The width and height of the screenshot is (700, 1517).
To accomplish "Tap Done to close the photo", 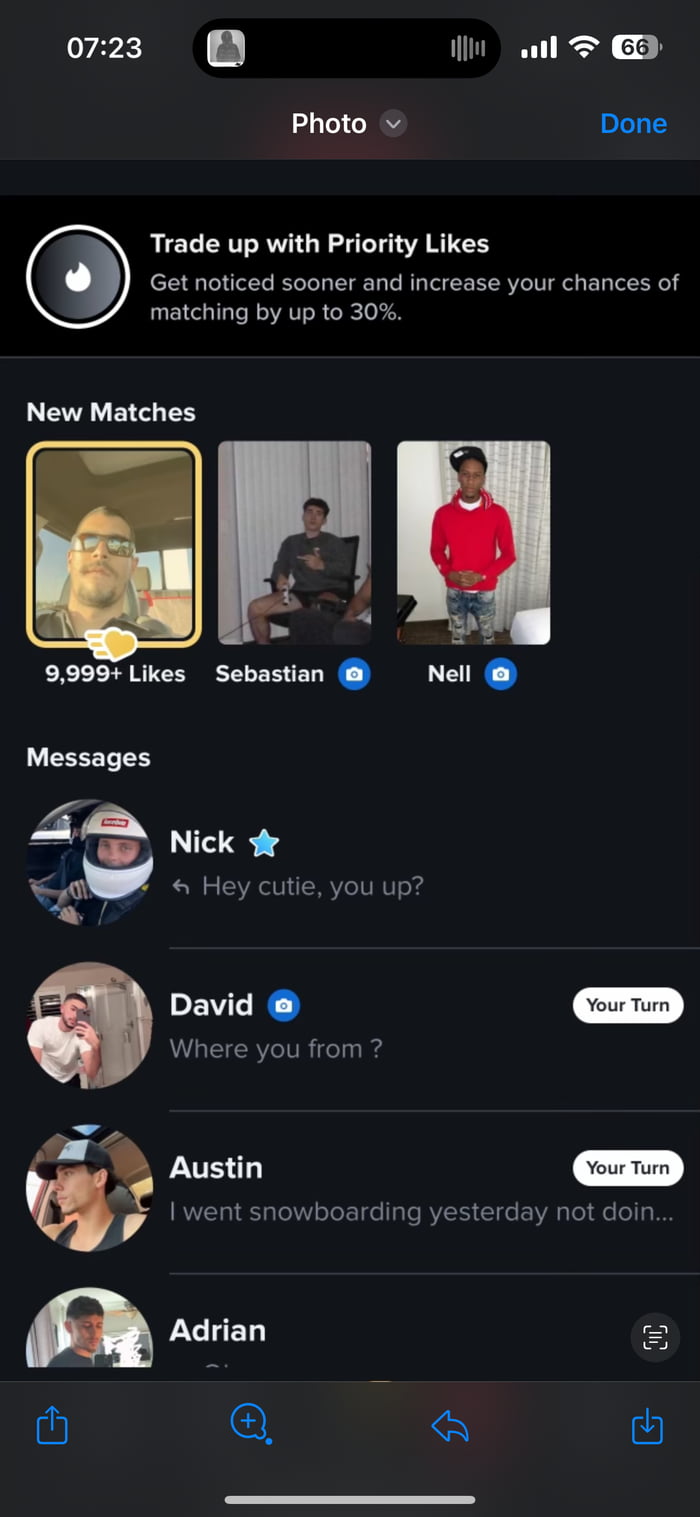I will [632, 123].
